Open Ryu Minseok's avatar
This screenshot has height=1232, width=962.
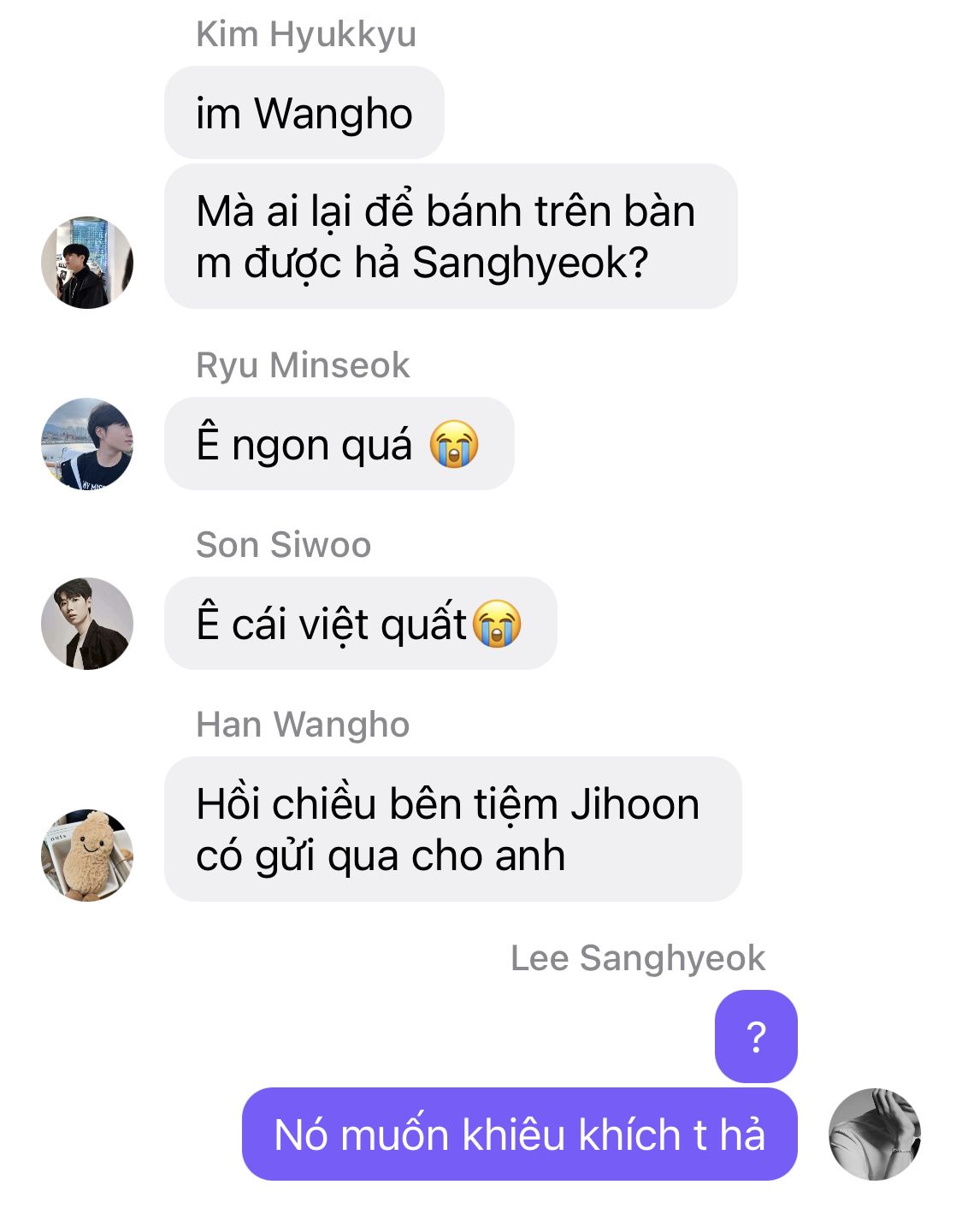[x=87, y=444]
